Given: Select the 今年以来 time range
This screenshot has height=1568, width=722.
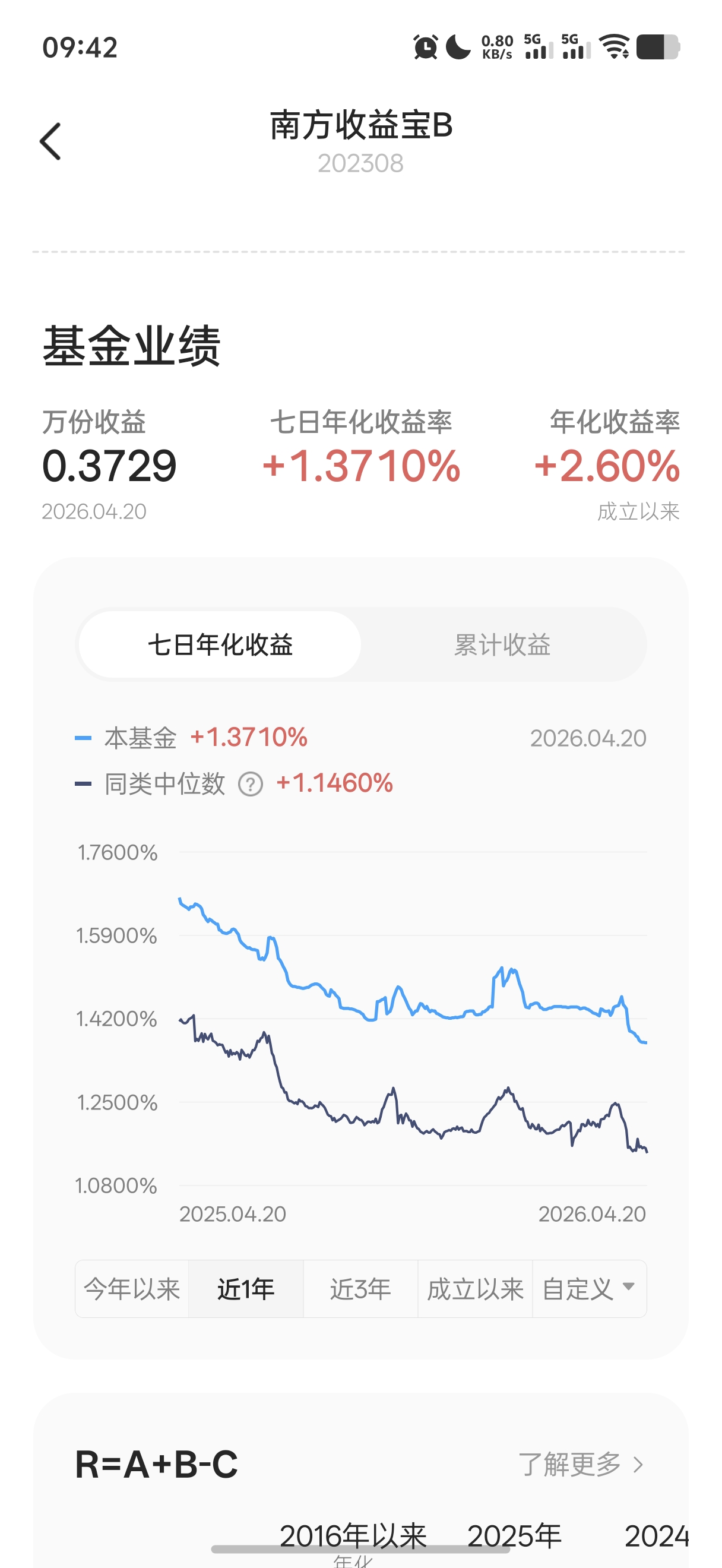Looking at the screenshot, I should [132, 1289].
